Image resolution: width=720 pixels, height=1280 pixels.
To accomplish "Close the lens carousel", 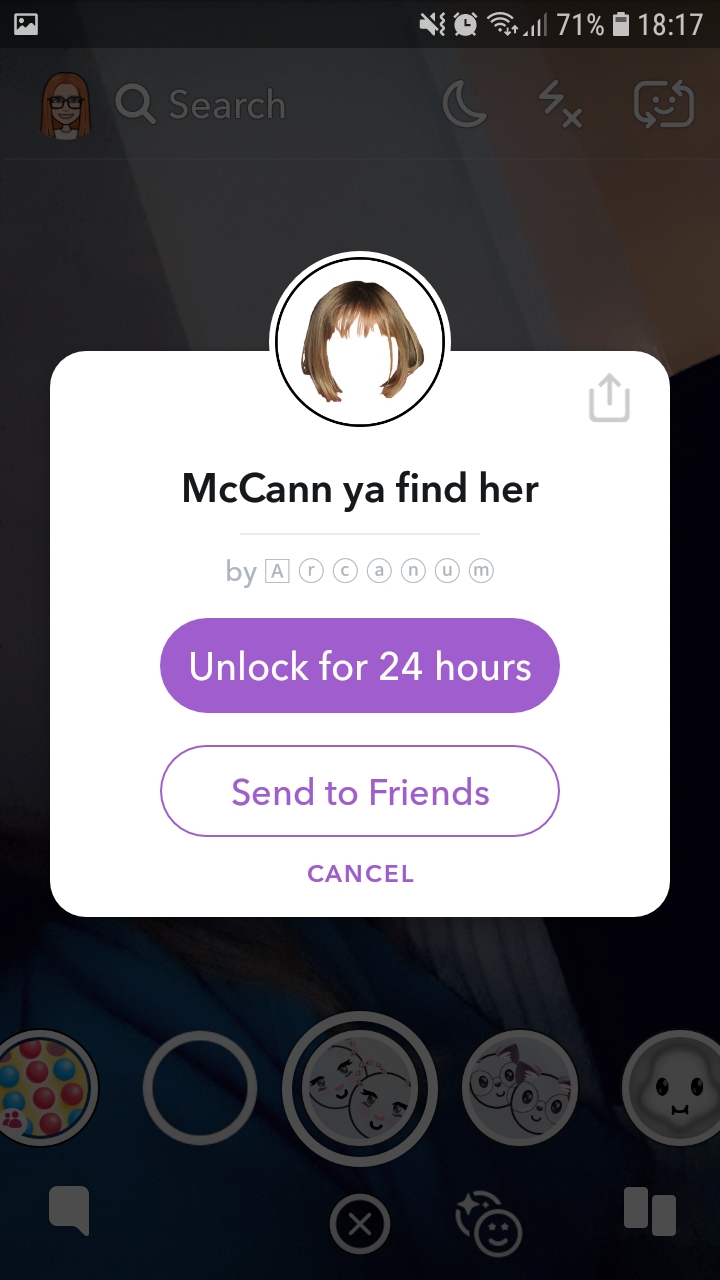I will [x=360, y=1223].
